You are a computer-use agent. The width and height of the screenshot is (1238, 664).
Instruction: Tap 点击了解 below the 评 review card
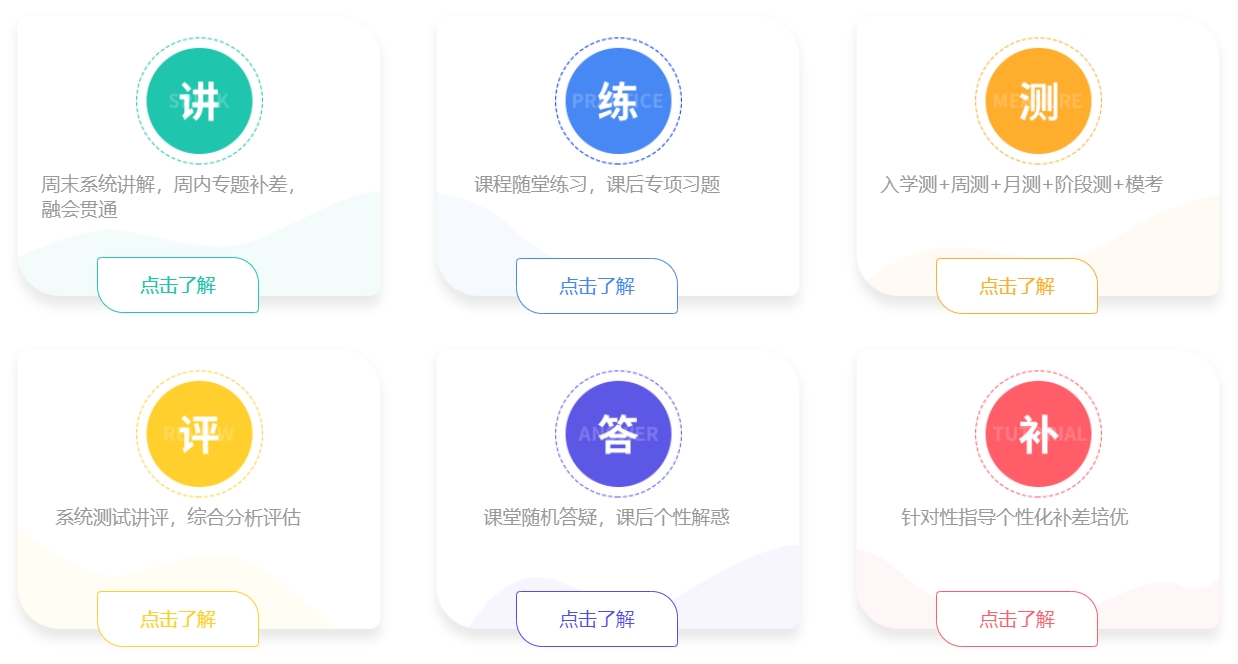coord(178,619)
